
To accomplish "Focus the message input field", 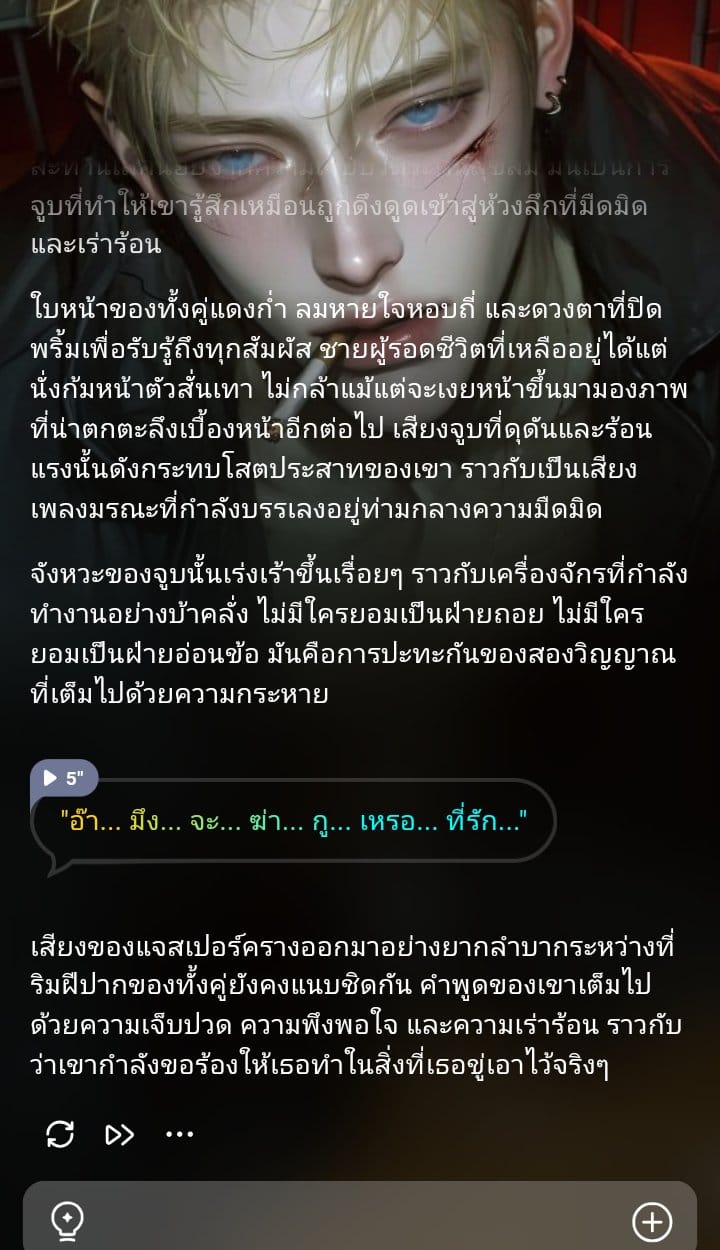I will coord(360,1220).
